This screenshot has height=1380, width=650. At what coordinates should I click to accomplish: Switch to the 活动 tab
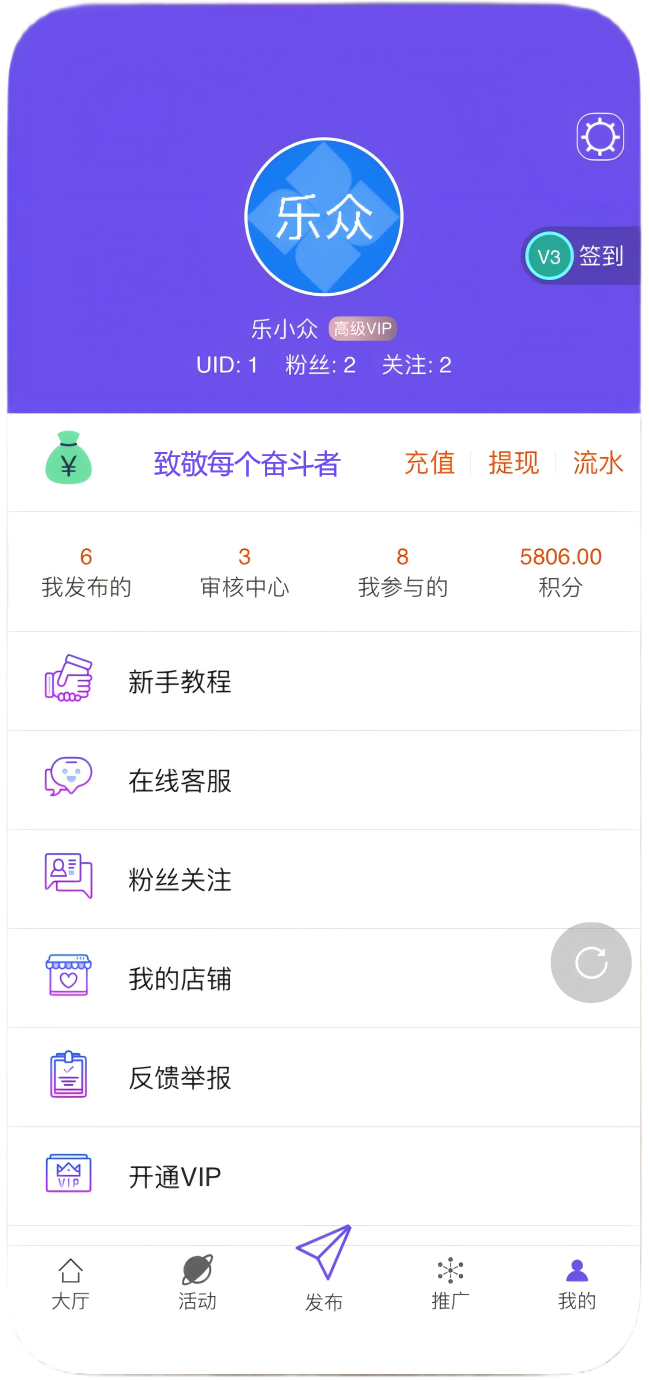[x=197, y=1284]
